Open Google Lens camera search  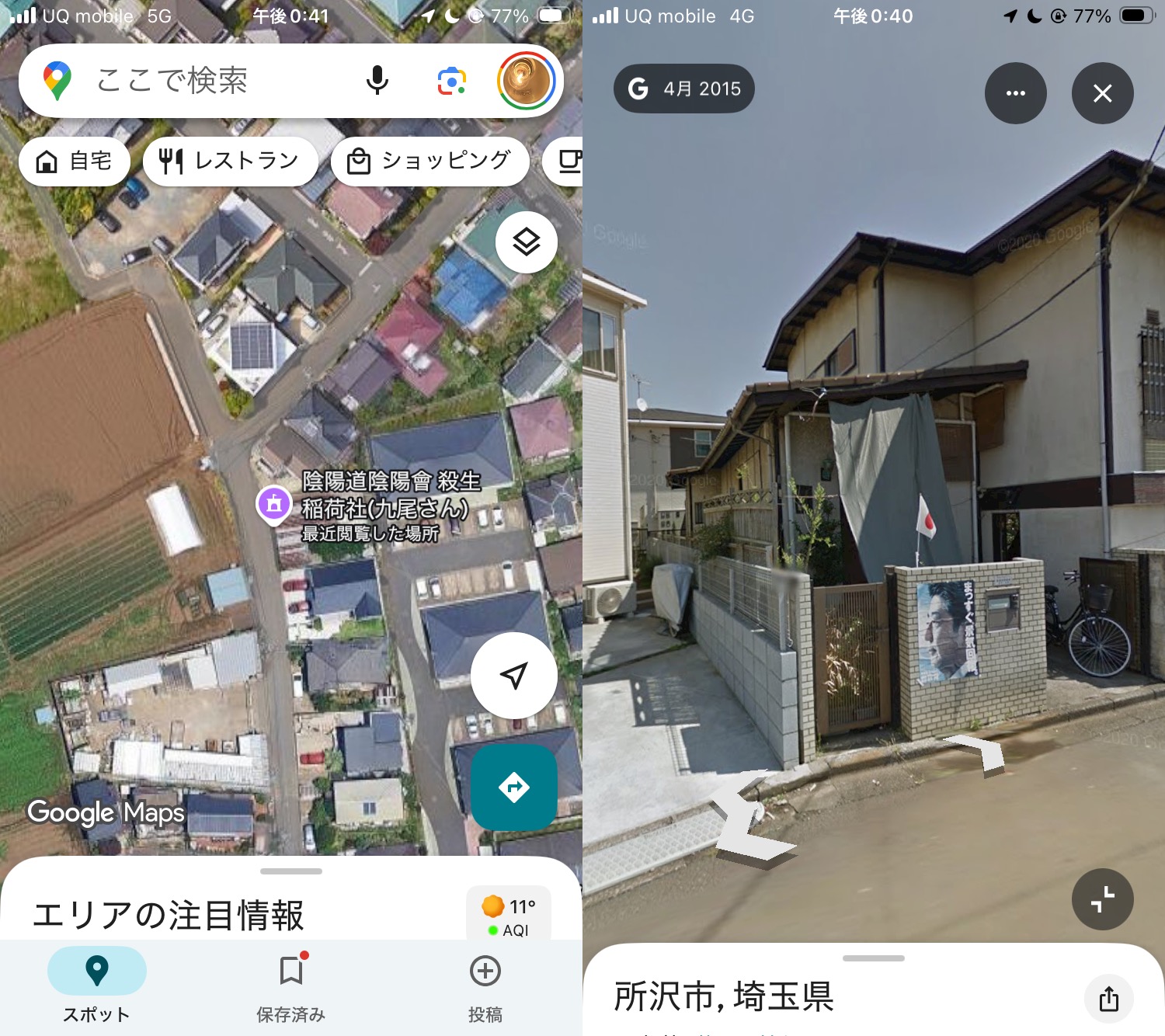tap(451, 81)
